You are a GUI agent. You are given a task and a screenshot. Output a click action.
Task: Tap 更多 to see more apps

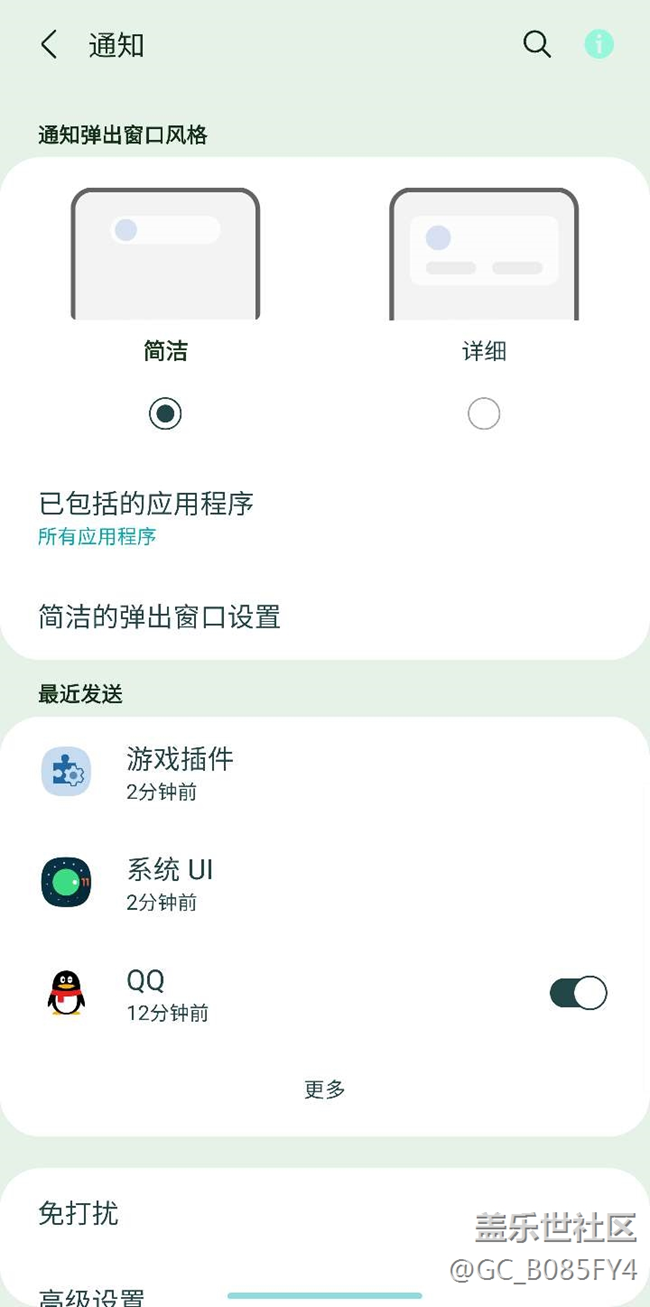pos(325,1089)
